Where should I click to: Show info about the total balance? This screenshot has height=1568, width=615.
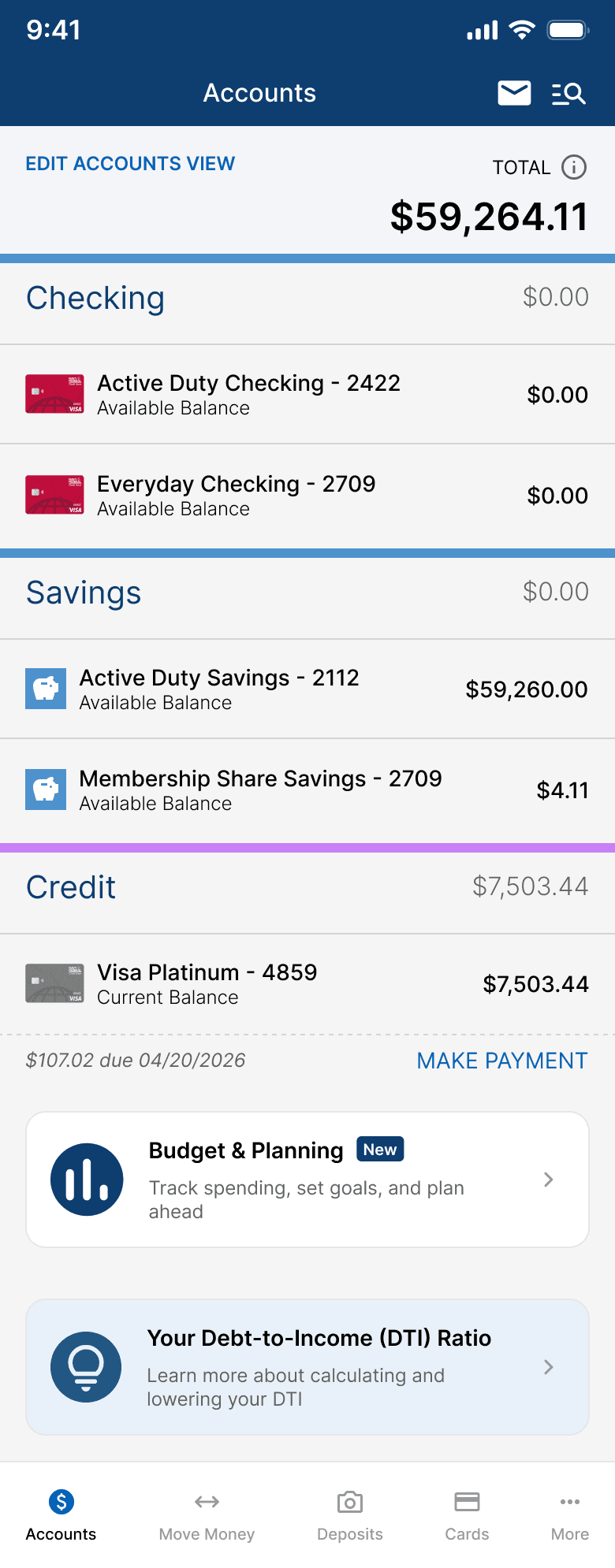pyautogui.click(x=574, y=167)
